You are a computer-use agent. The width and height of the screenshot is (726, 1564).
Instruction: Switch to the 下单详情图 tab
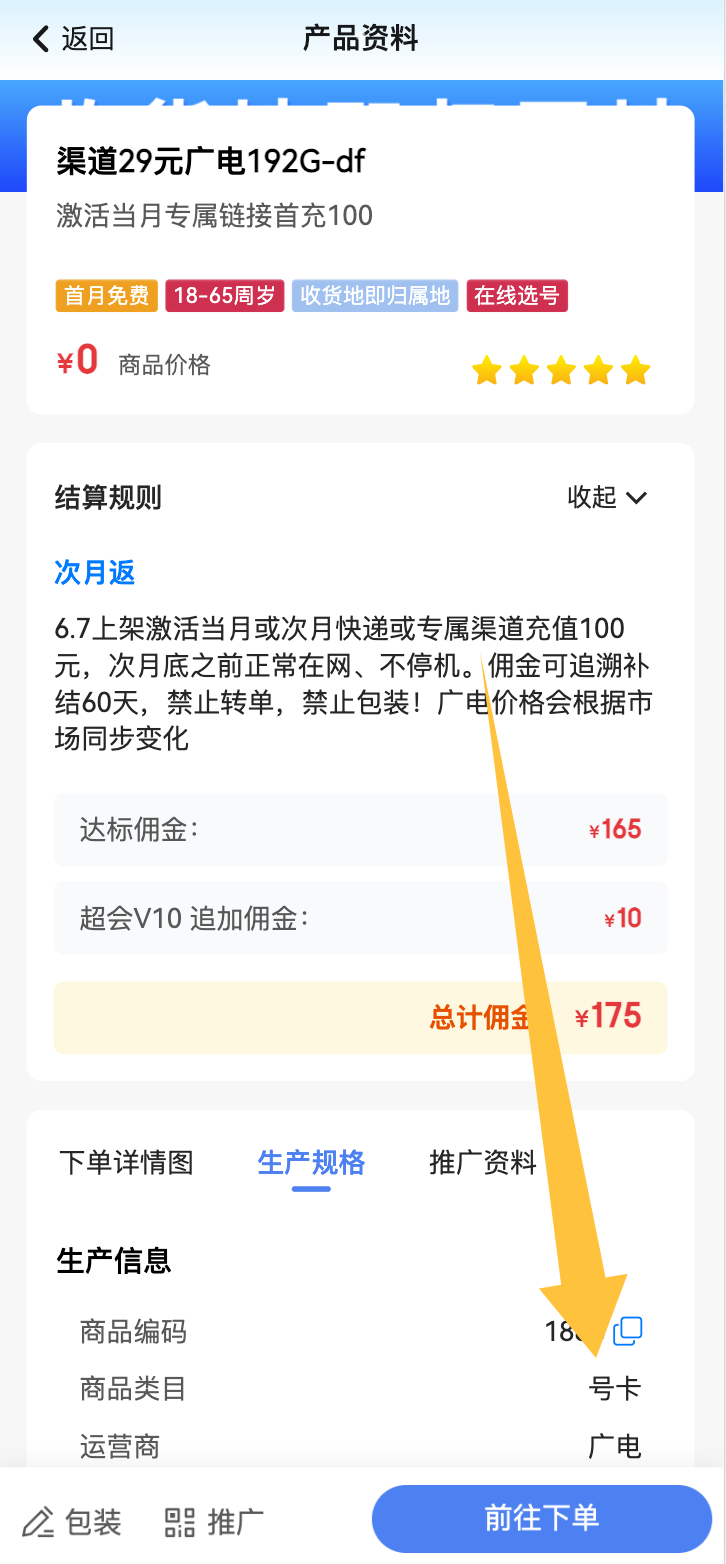tap(126, 1162)
